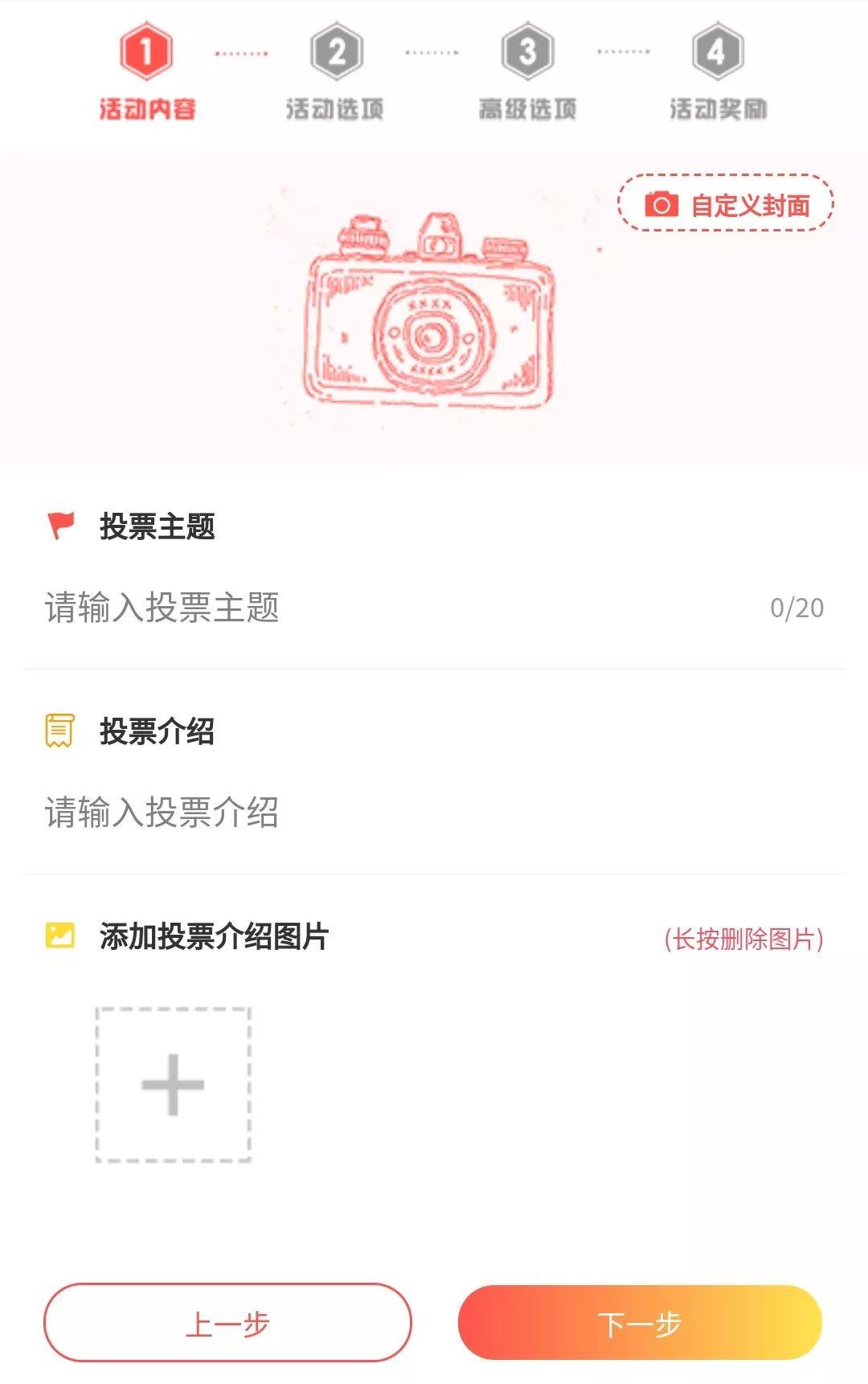Jump to step 3 高级选项
The height and width of the screenshot is (1384, 868).
(x=527, y=72)
